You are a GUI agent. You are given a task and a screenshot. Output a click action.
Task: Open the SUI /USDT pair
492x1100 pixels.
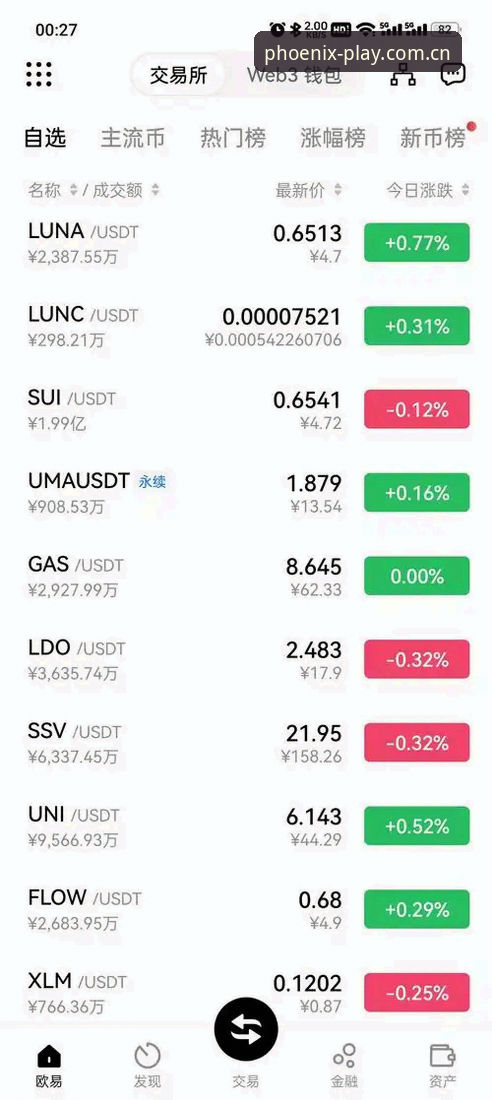pyautogui.click(x=246, y=410)
